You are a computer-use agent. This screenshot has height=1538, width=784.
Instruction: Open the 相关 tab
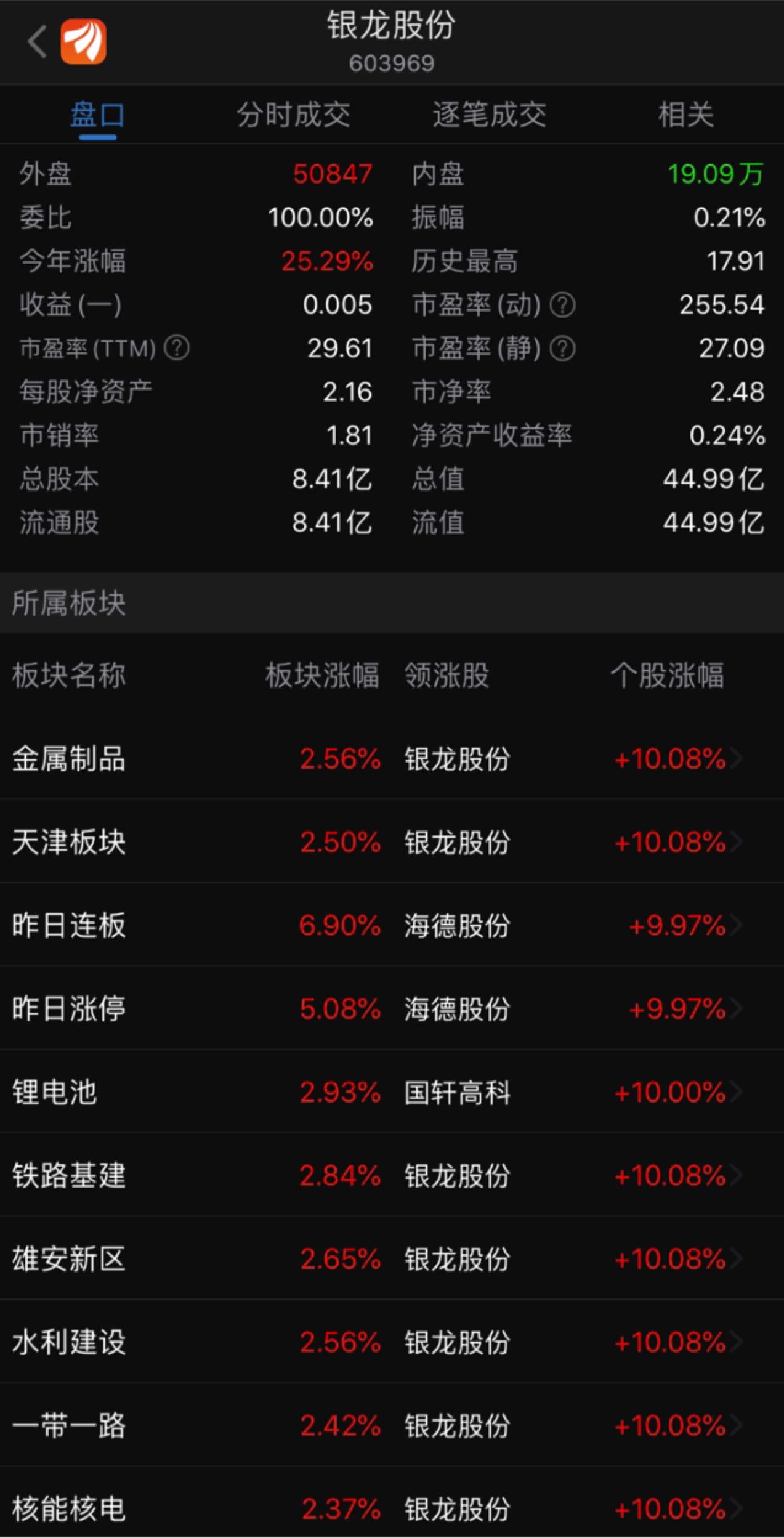click(685, 115)
